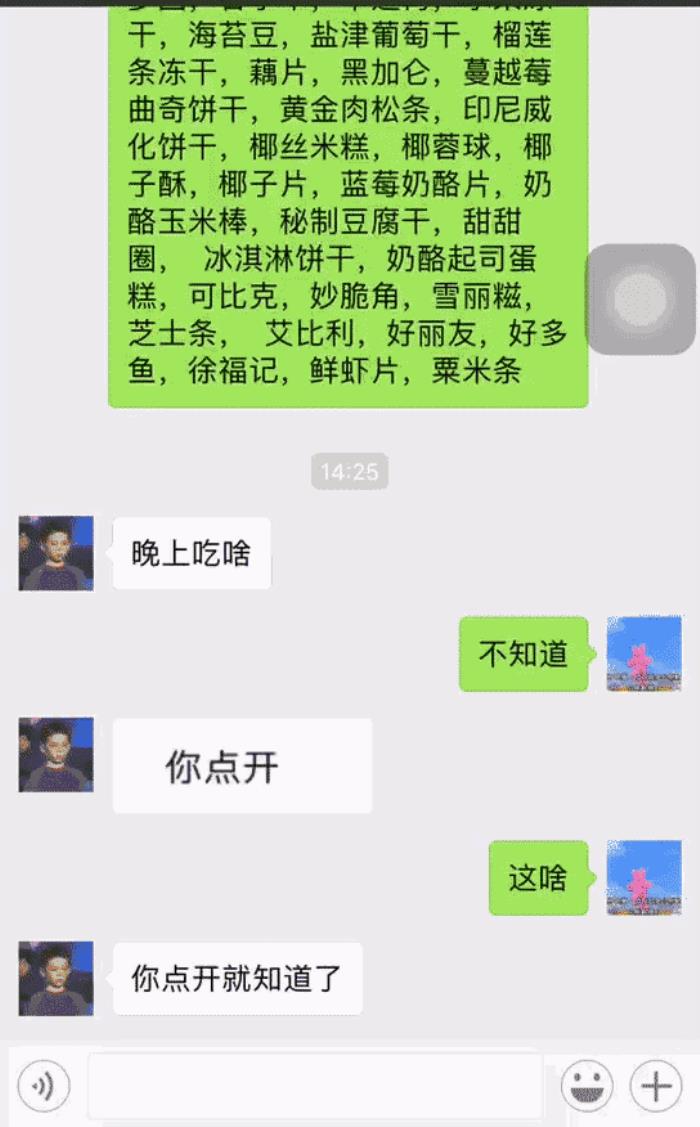700x1127 pixels.
Task: Open contact avatar beside '晚上吃啥'
Action: (x=56, y=553)
